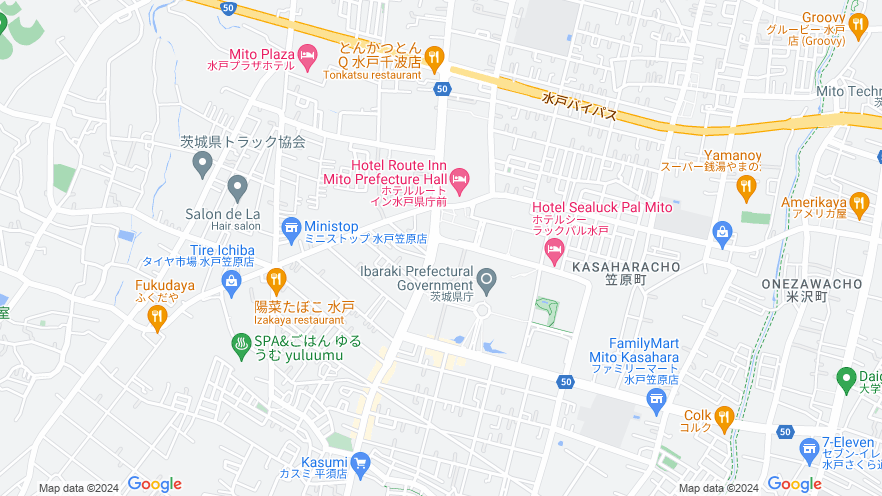Select the Izakaya restaurant marker
Image resolution: width=882 pixels, height=496 pixels.
(277, 279)
